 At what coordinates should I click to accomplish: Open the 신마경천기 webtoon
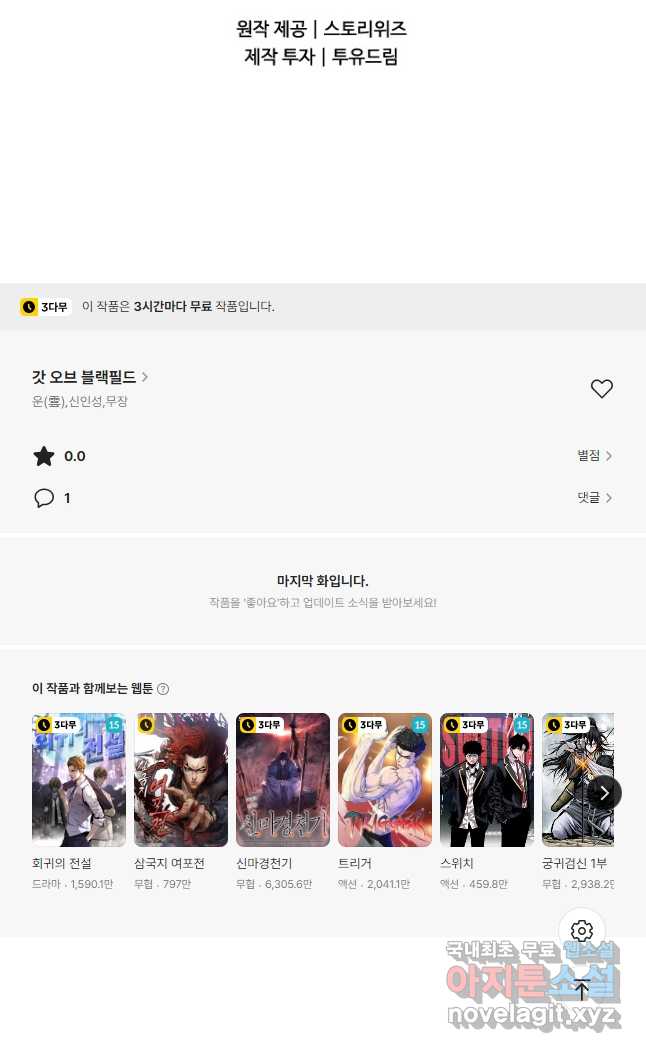[283, 780]
